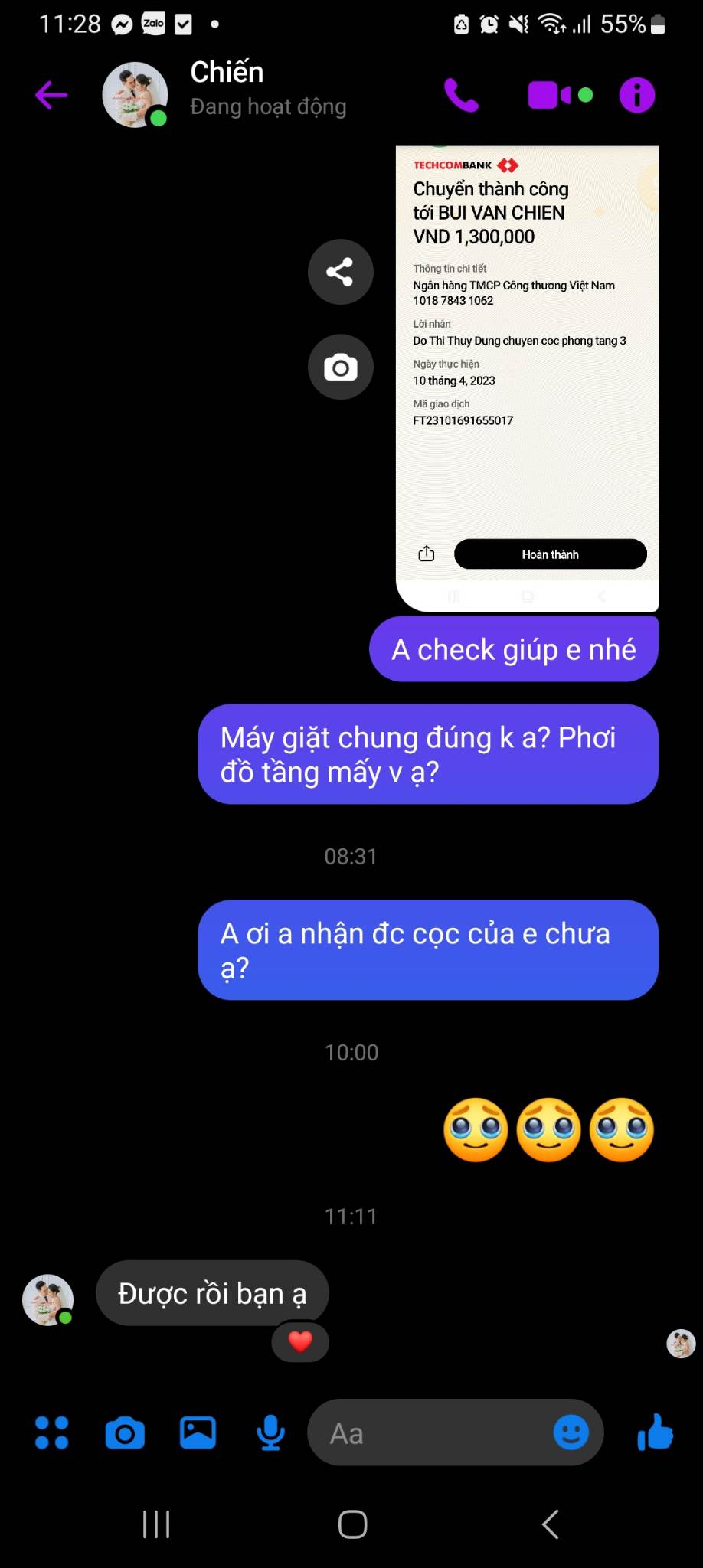
Task: Share the Techcombank transfer image
Action: 341,272
